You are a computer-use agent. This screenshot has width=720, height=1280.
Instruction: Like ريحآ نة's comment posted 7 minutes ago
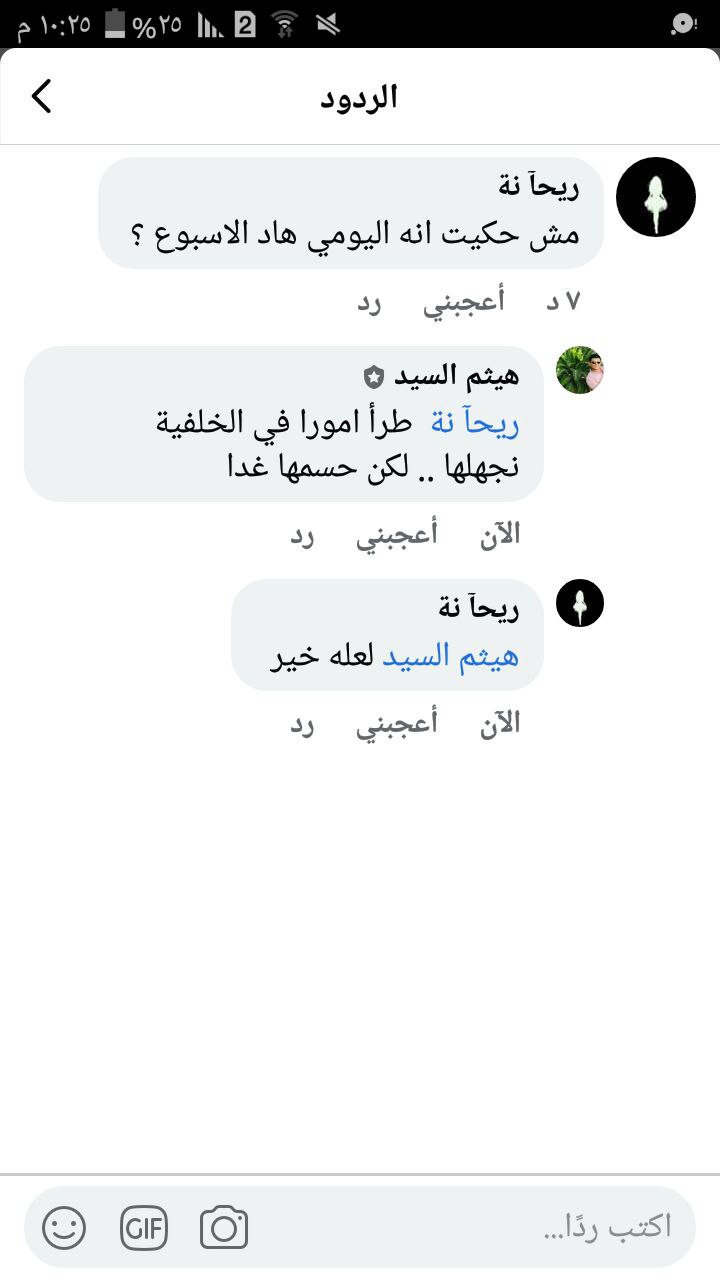pos(464,304)
